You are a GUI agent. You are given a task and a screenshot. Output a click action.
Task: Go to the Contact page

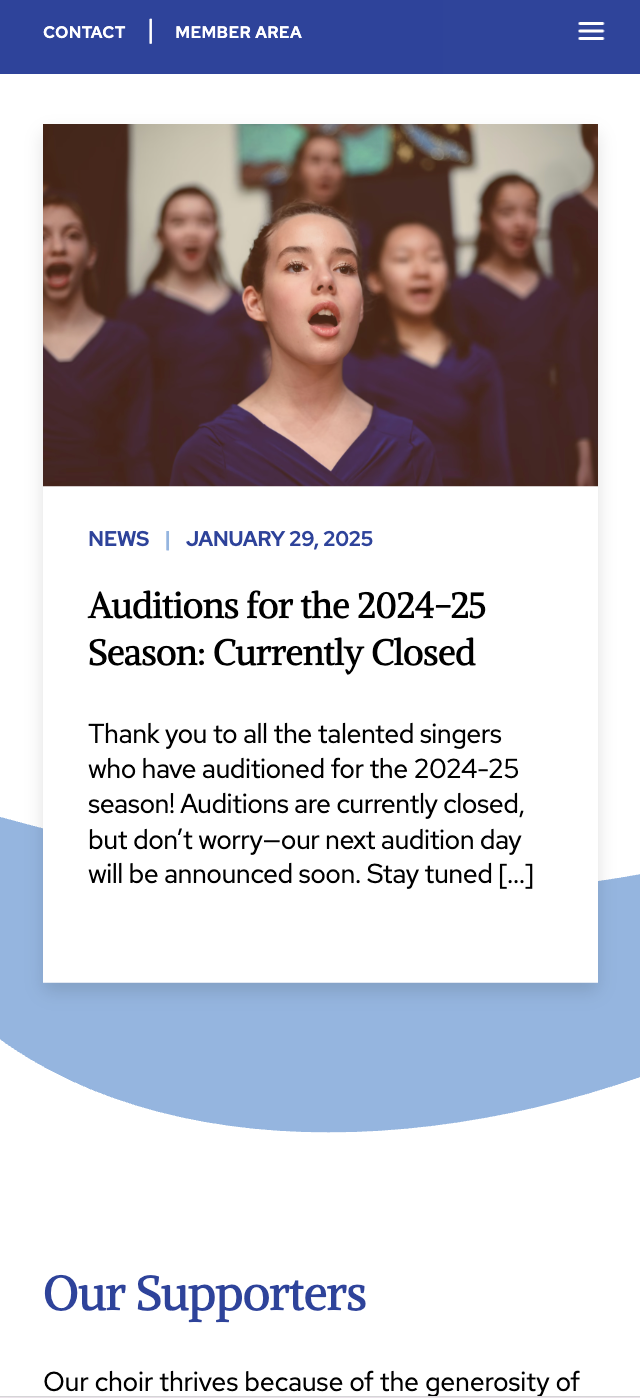(x=84, y=32)
